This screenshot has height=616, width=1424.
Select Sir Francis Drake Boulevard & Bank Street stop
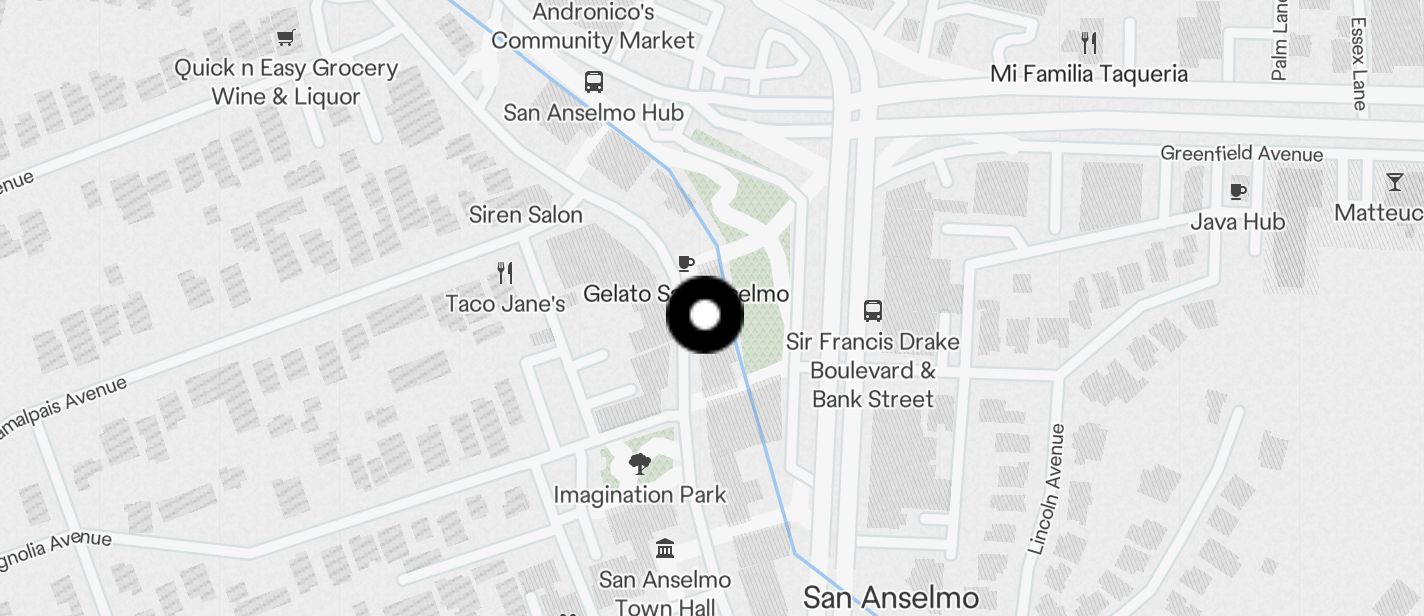873,311
